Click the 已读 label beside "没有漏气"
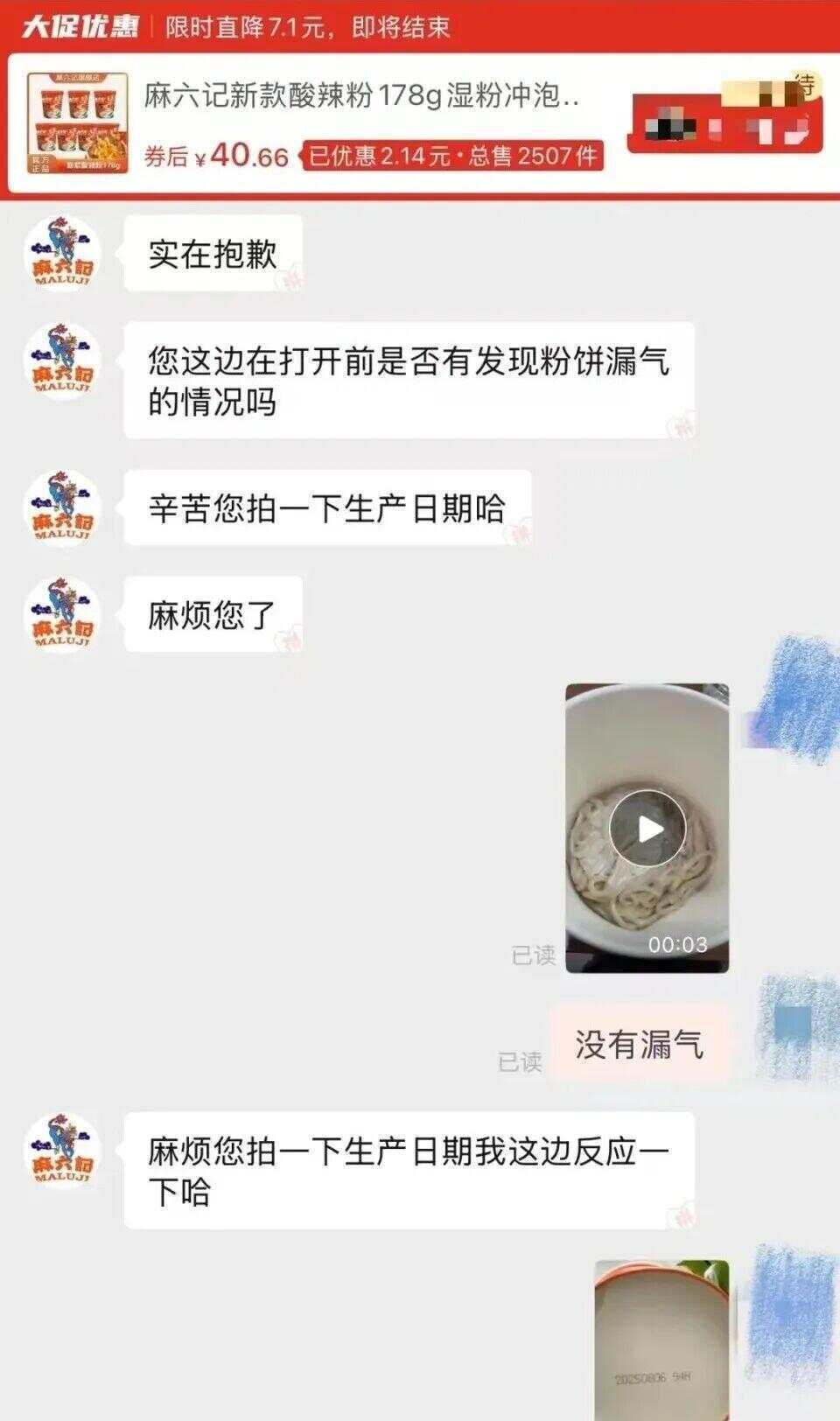Image resolution: width=840 pixels, height=1421 pixels. pos(520,1060)
